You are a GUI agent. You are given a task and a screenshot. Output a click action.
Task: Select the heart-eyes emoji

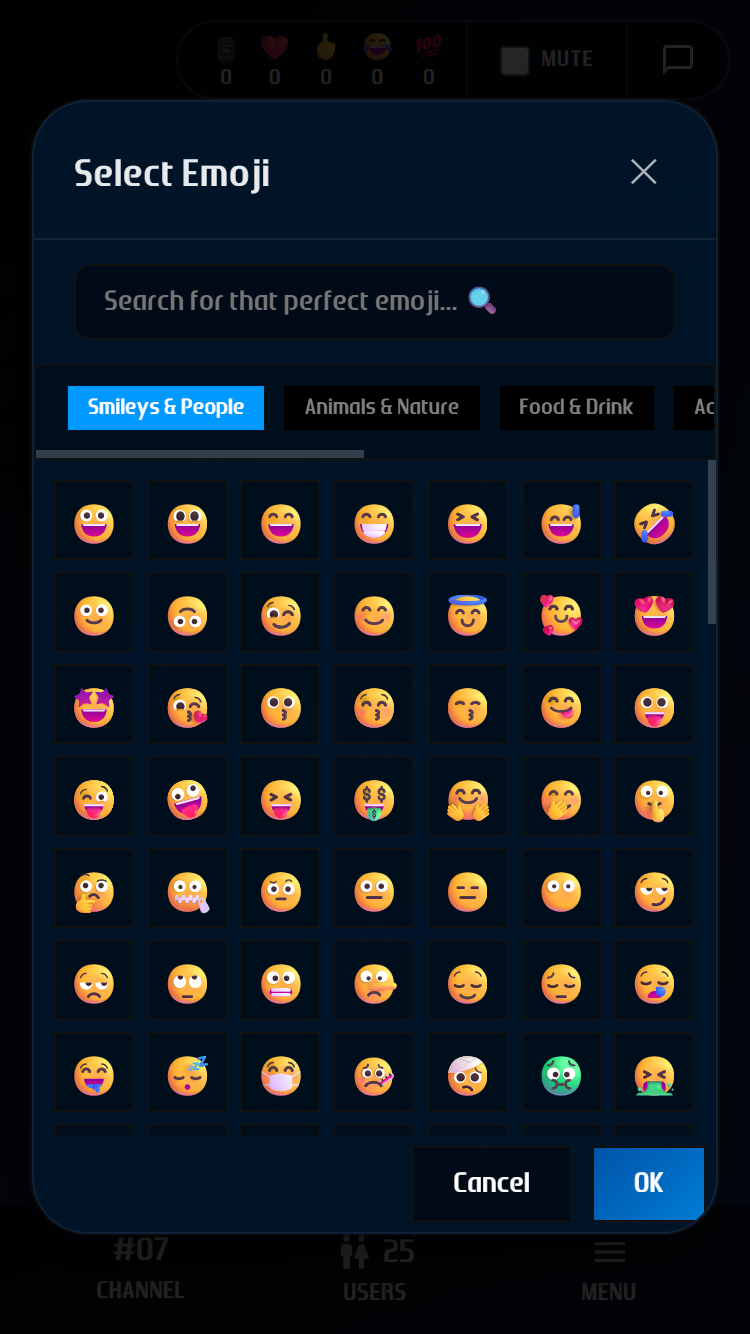click(x=654, y=616)
